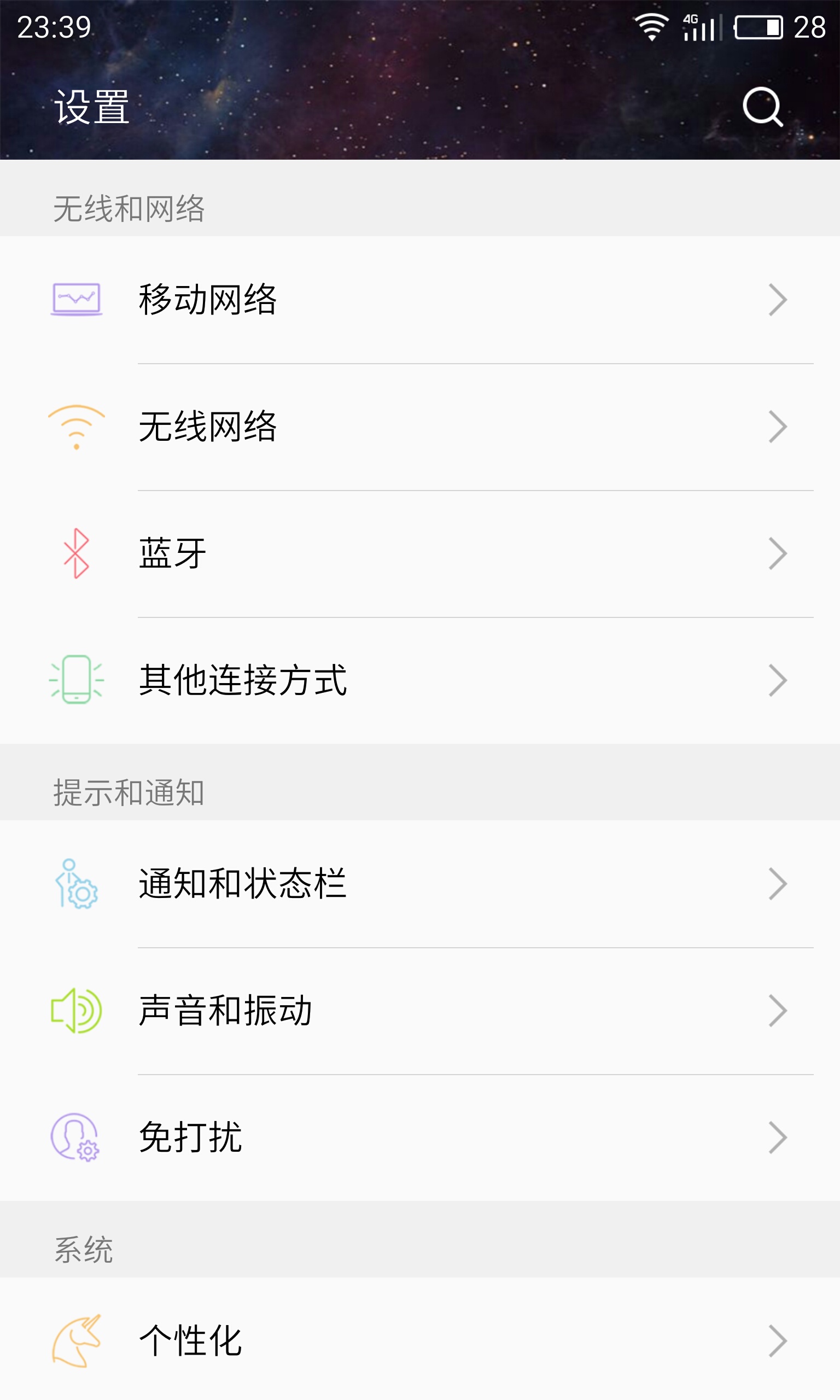840x1400 pixels.
Task: Open 免打扰 do not disturb settings
Action: [420, 1137]
